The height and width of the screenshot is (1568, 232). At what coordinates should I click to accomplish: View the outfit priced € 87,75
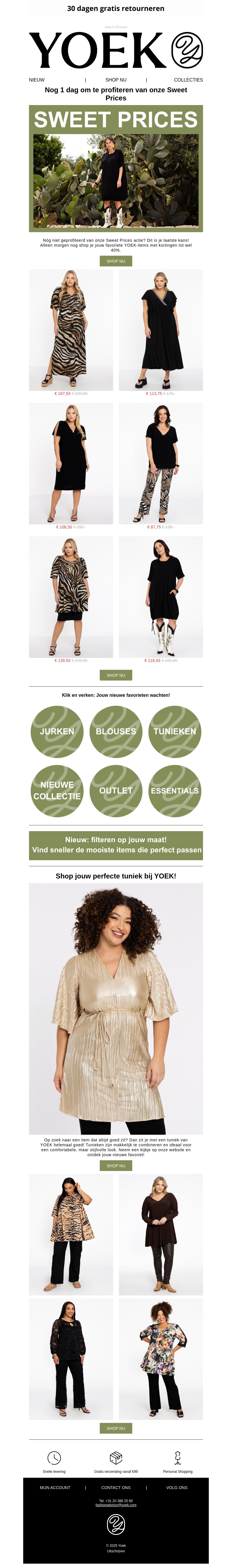tap(161, 463)
